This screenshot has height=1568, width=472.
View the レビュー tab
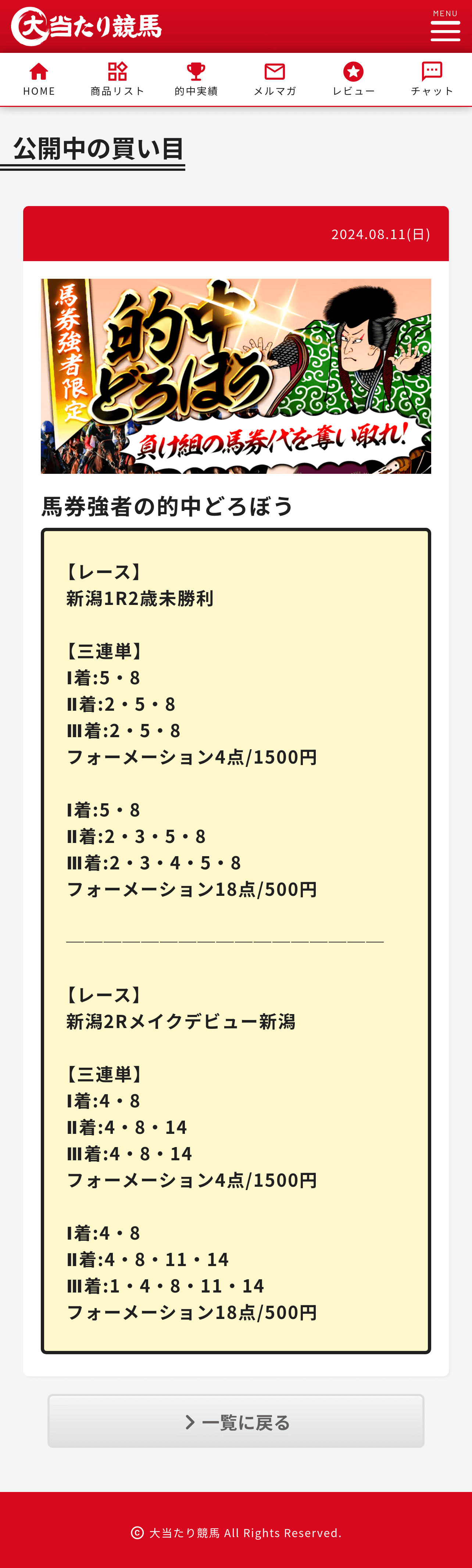pyautogui.click(x=353, y=79)
